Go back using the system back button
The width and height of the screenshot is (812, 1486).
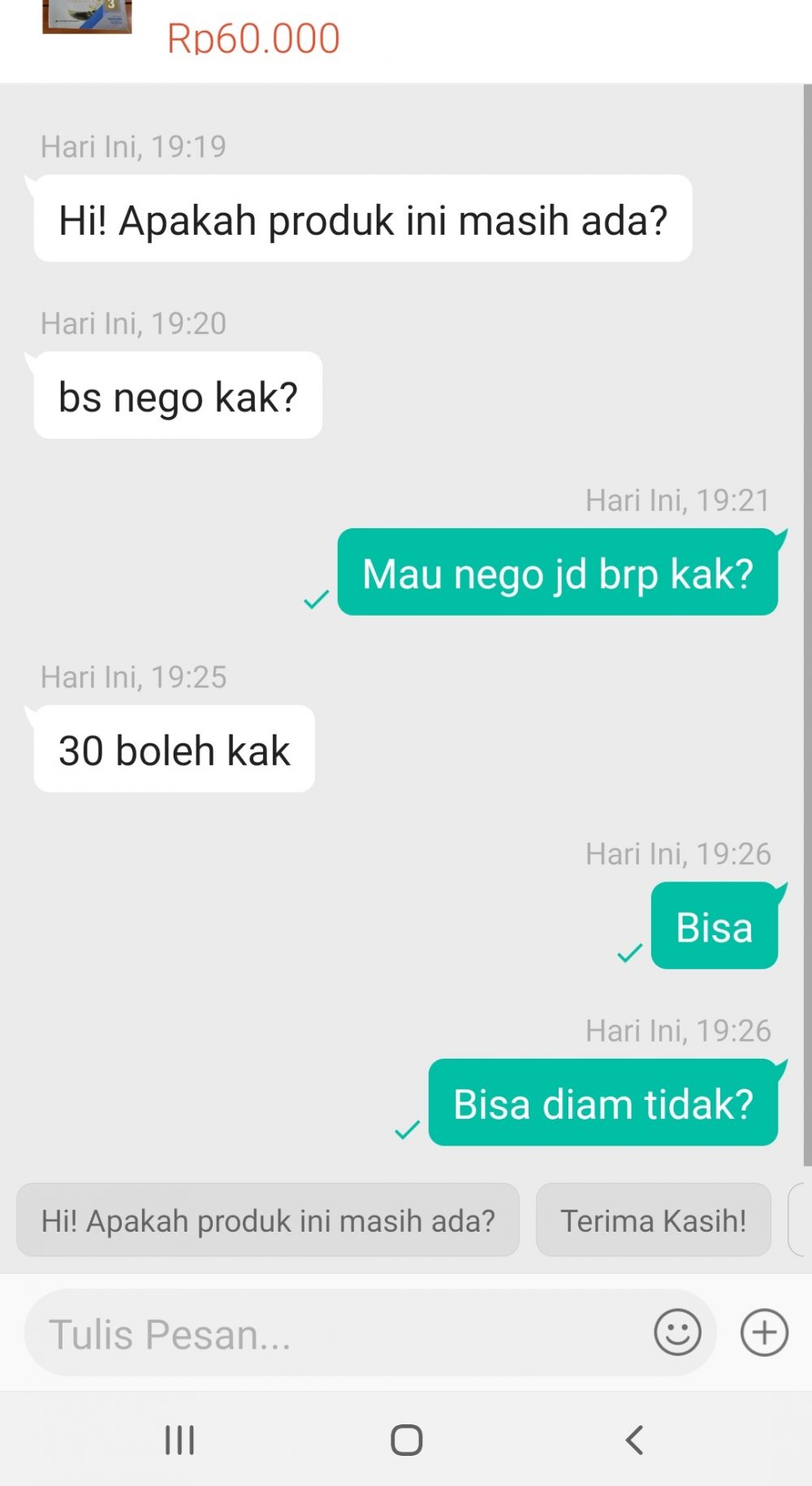[x=634, y=1440]
